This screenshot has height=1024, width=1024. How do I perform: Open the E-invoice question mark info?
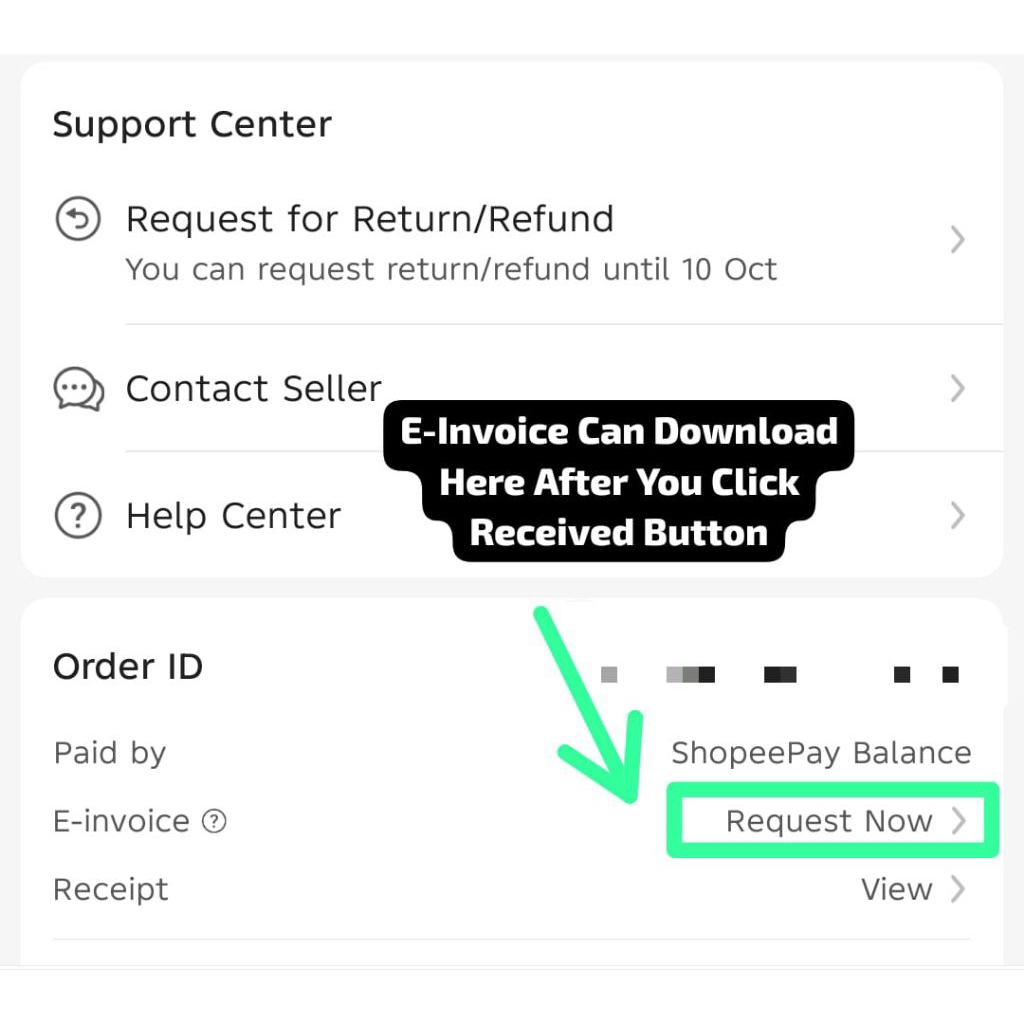coord(214,822)
